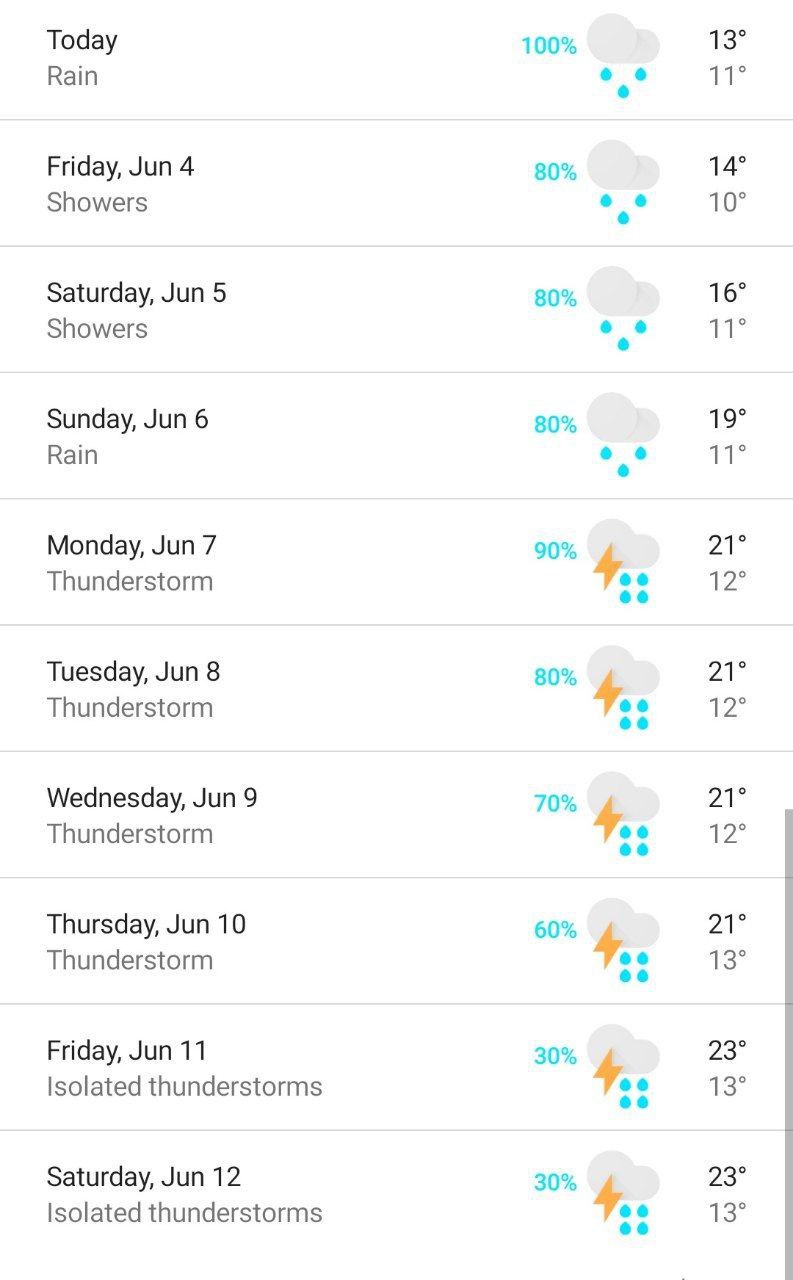Open Monday, Jun 7 thunderstorm forecast
The image size is (793, 1280).
click(x=396, y=562)
